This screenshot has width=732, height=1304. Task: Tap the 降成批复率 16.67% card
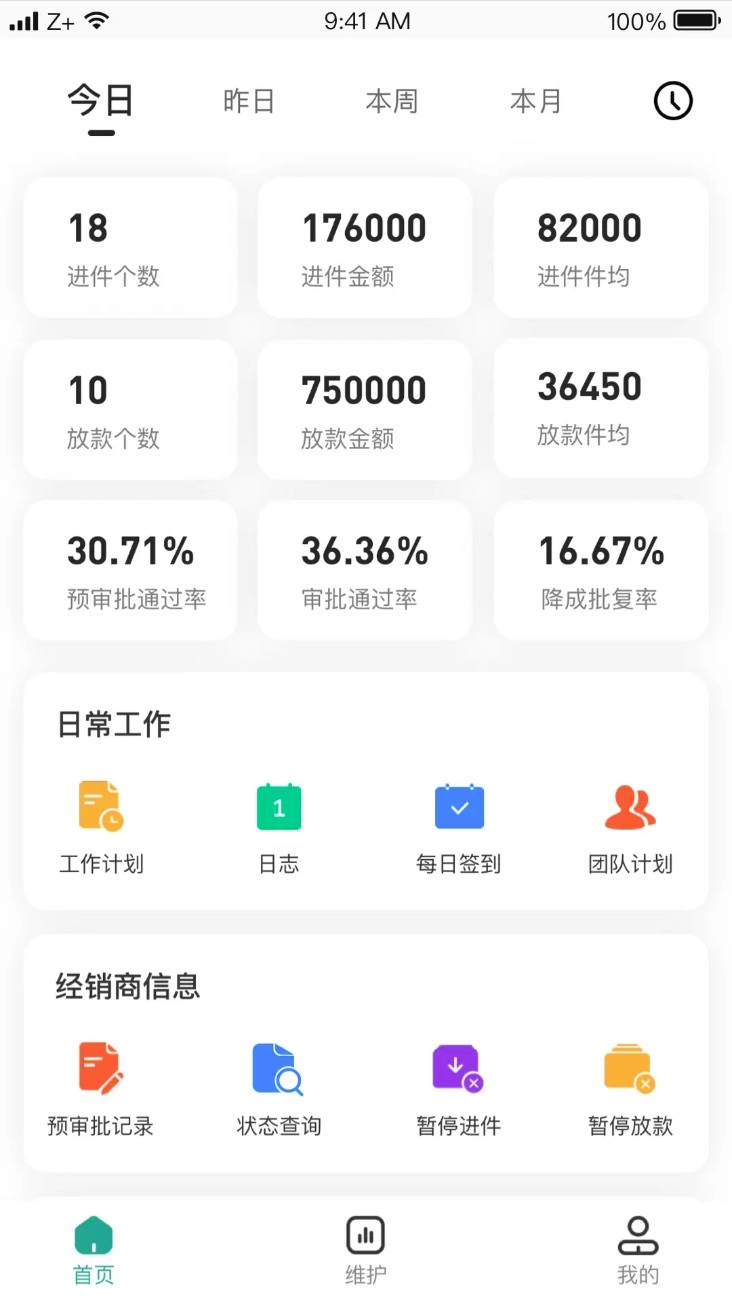click(600, 571)
